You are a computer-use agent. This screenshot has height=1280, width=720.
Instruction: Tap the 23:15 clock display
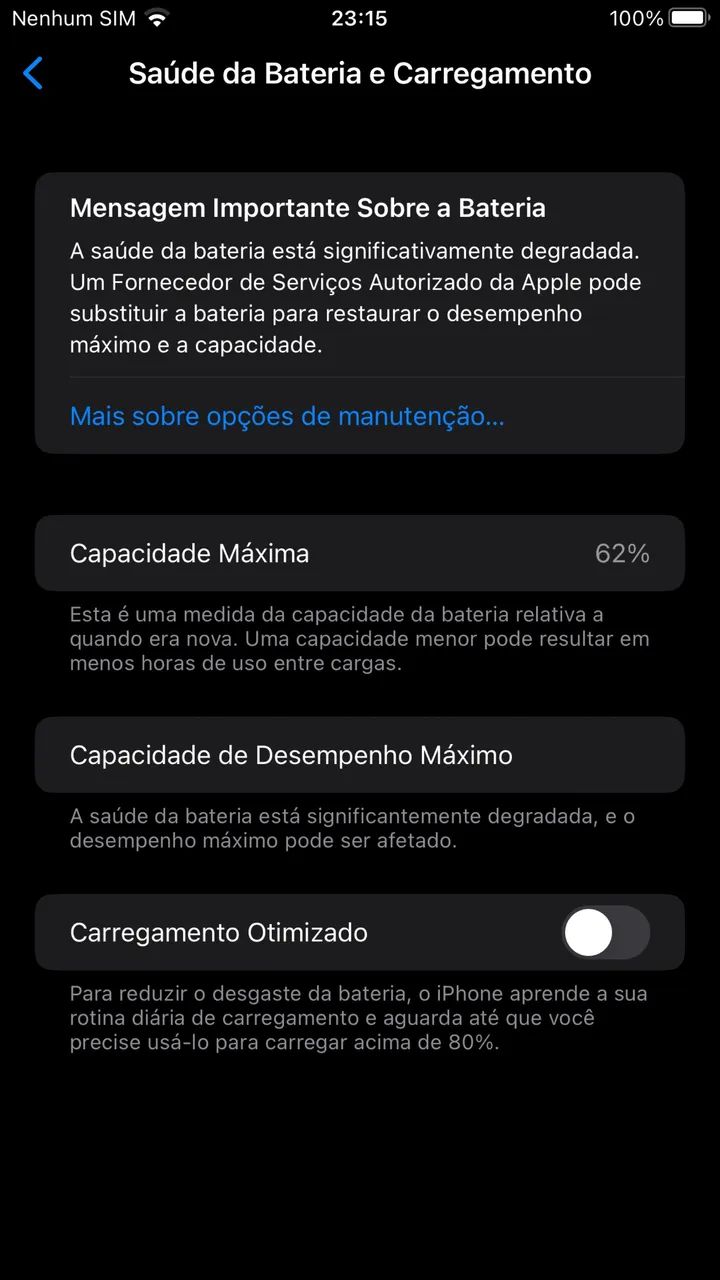[360, 17]
